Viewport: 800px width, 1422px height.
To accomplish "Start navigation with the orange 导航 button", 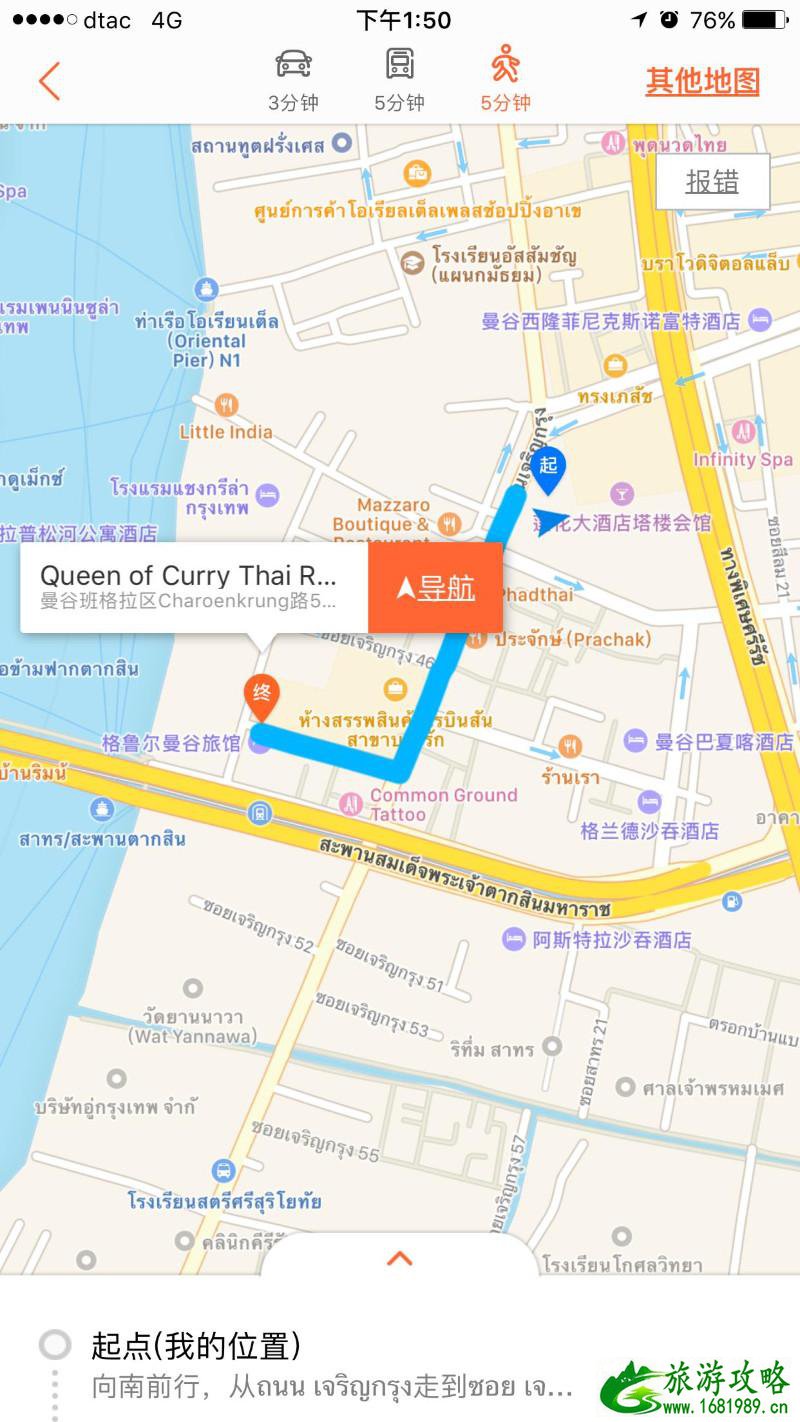I will click(x=435, y=588).
